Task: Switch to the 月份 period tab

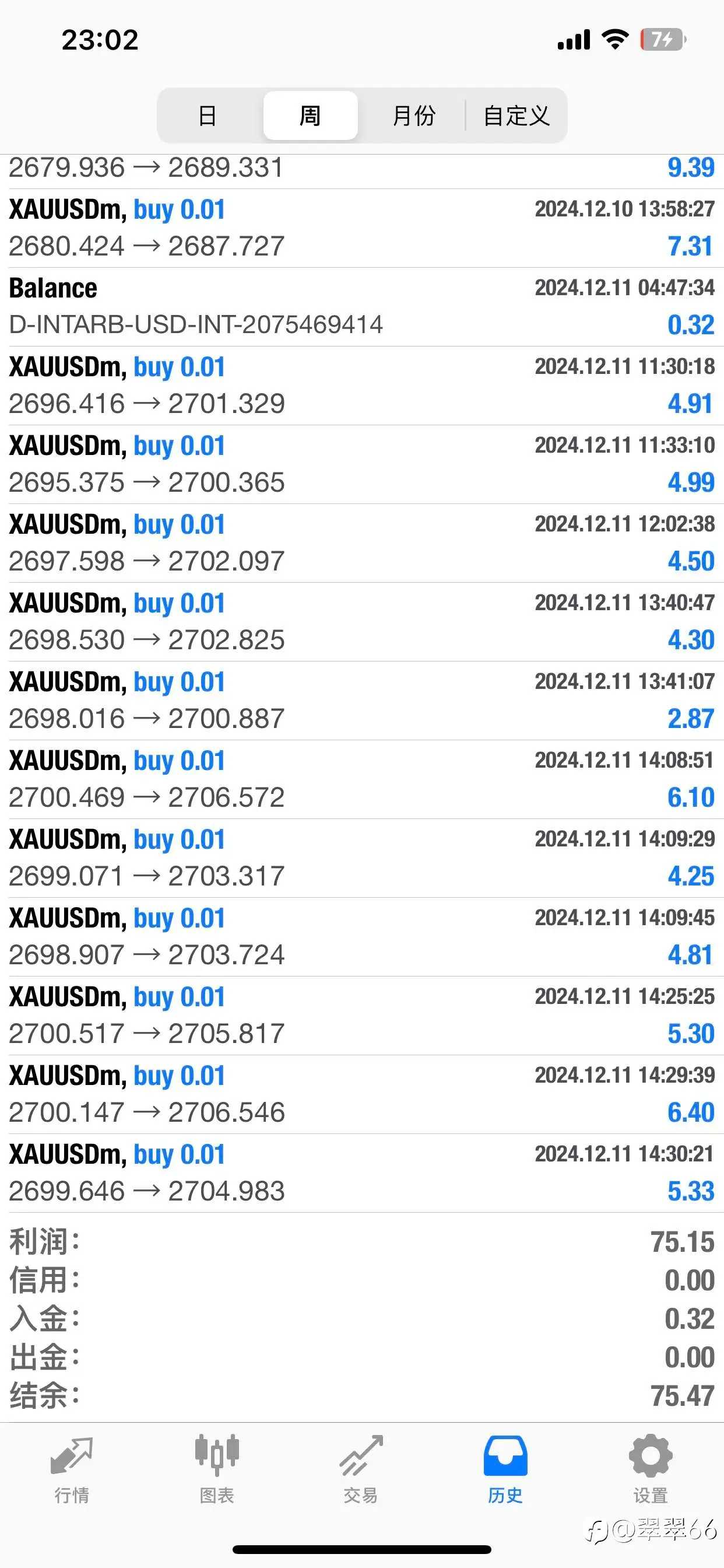Action: [413, 116]
